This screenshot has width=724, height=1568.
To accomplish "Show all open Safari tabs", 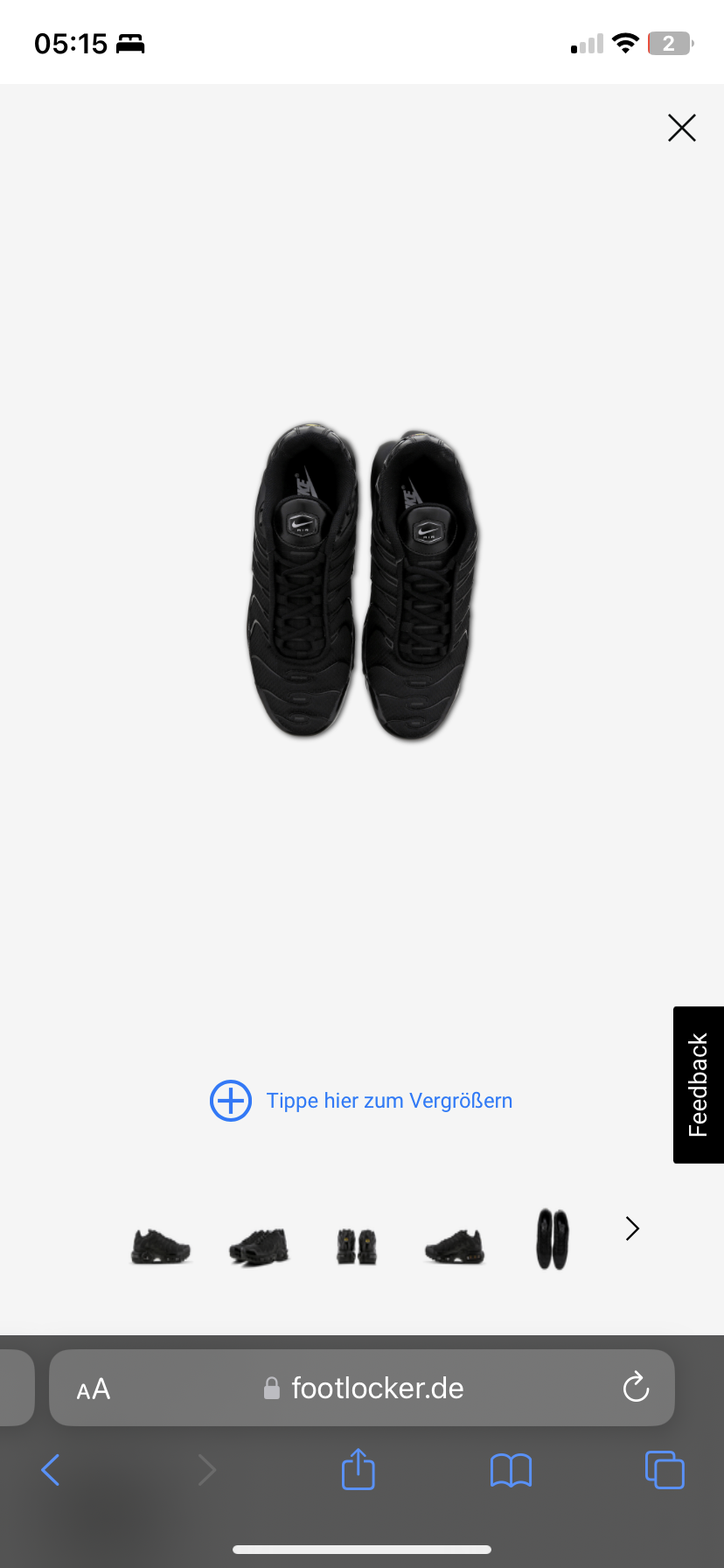I will tap(665, 1470).
